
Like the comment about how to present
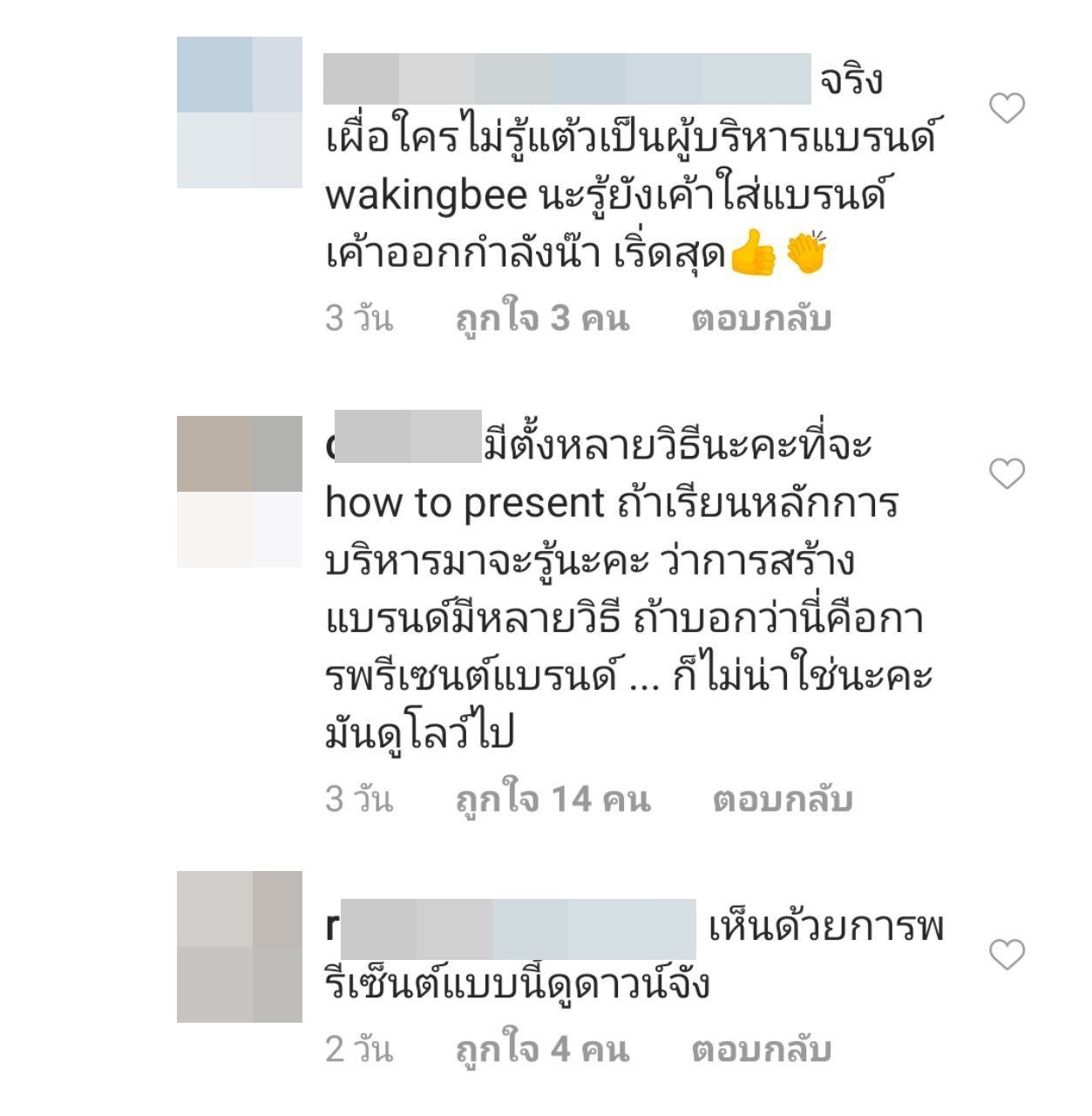coord(1007,473)
